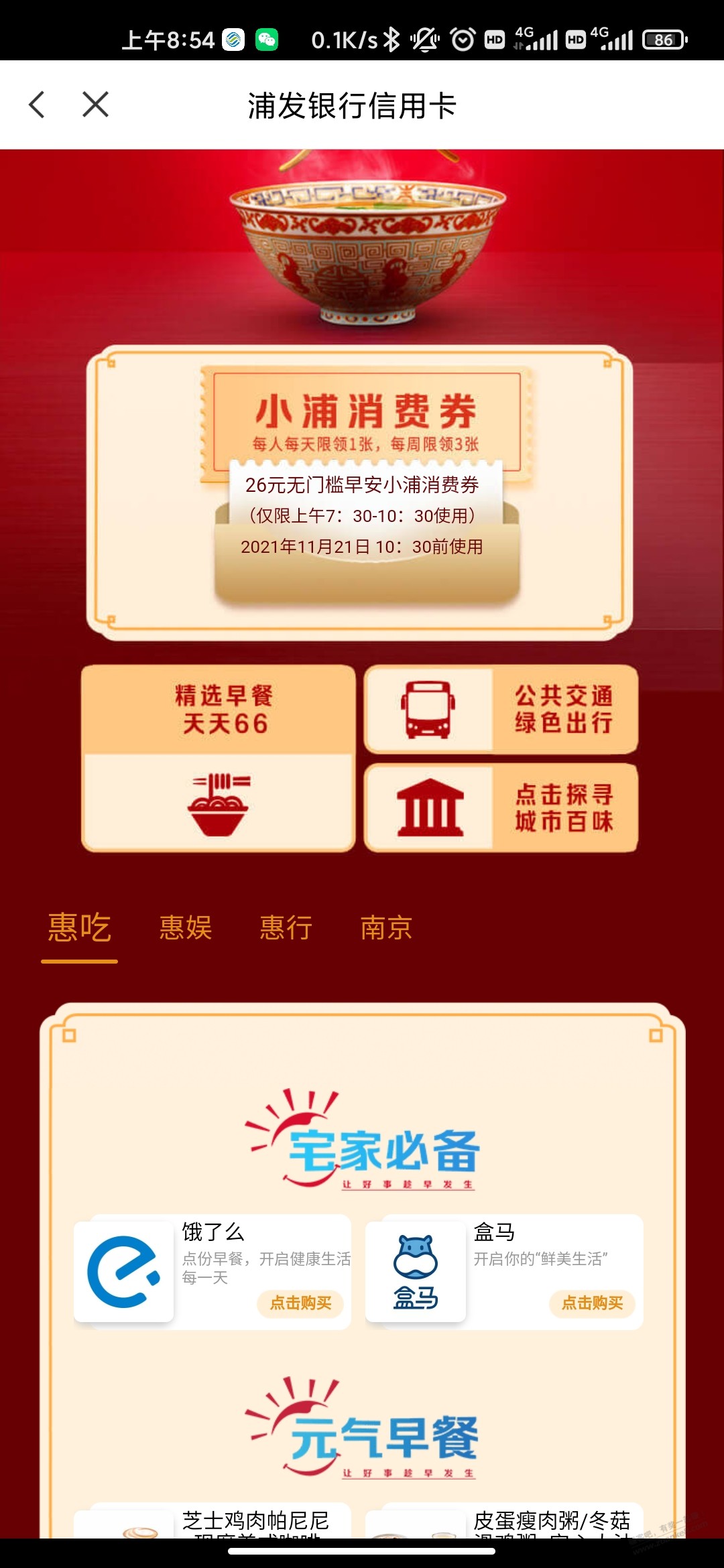Switch to the 惠娱 tab
This screenshot has height=1568, width=724.
click(186, 928)
